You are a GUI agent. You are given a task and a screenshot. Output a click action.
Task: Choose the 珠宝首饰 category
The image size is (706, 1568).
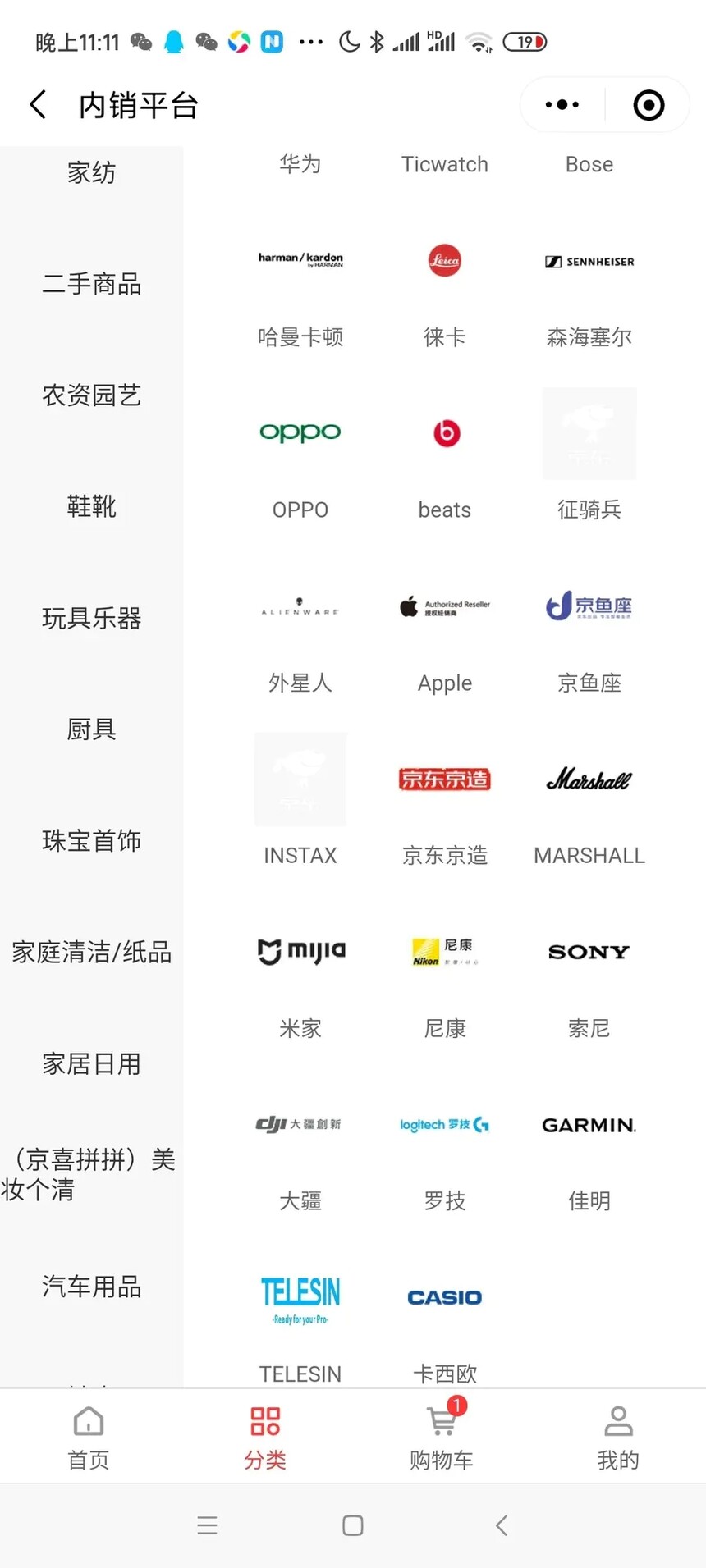[x=91, y=840]
